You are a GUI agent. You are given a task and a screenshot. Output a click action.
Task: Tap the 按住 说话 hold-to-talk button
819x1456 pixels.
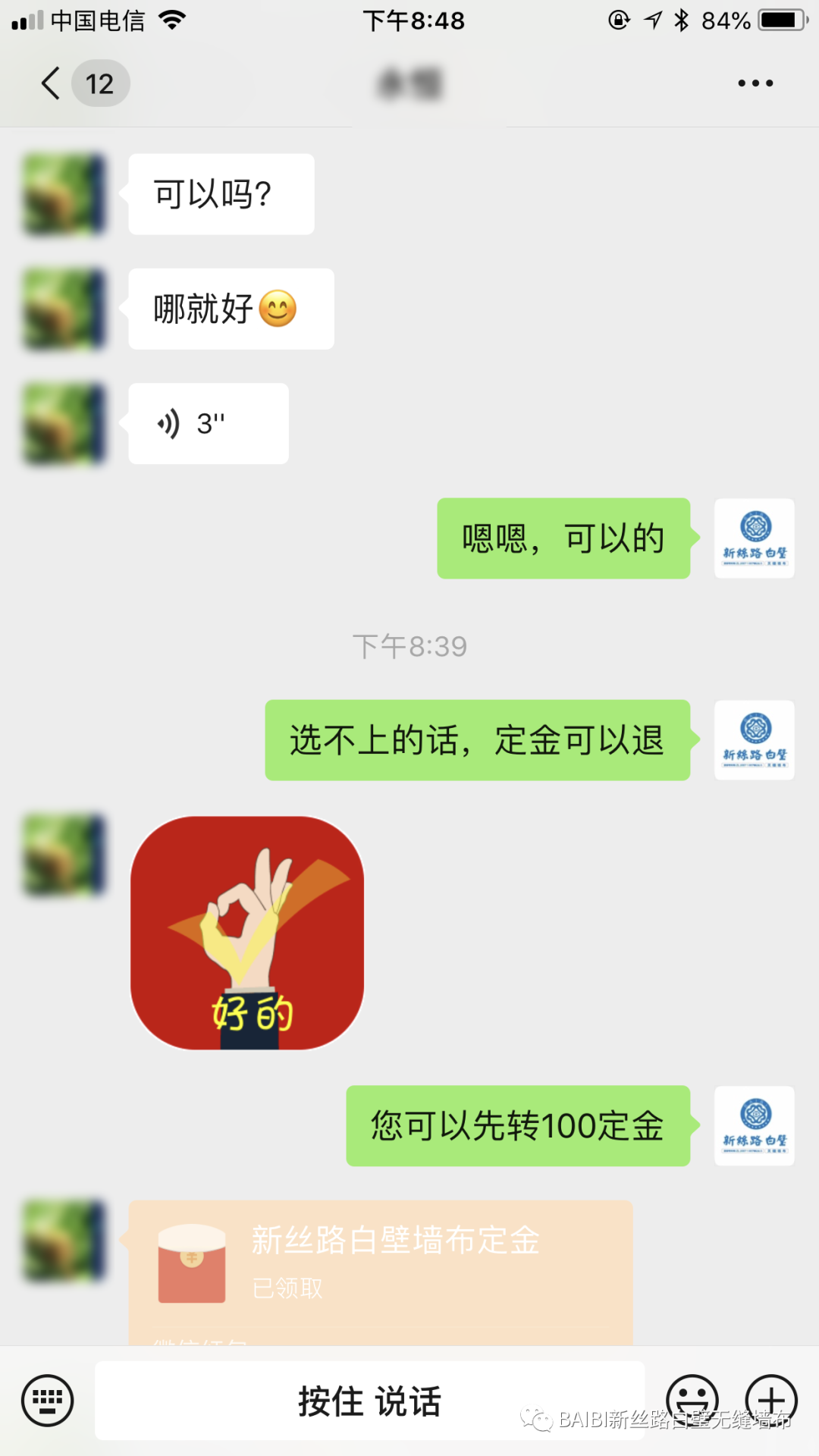coord(369,1400)
